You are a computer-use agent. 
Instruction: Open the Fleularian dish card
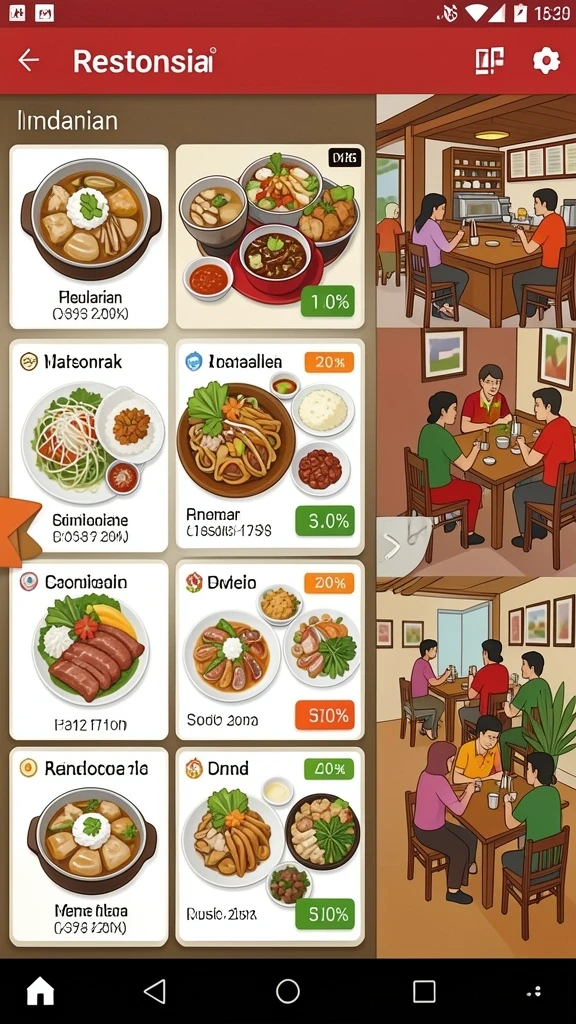[x=89, y=236]
